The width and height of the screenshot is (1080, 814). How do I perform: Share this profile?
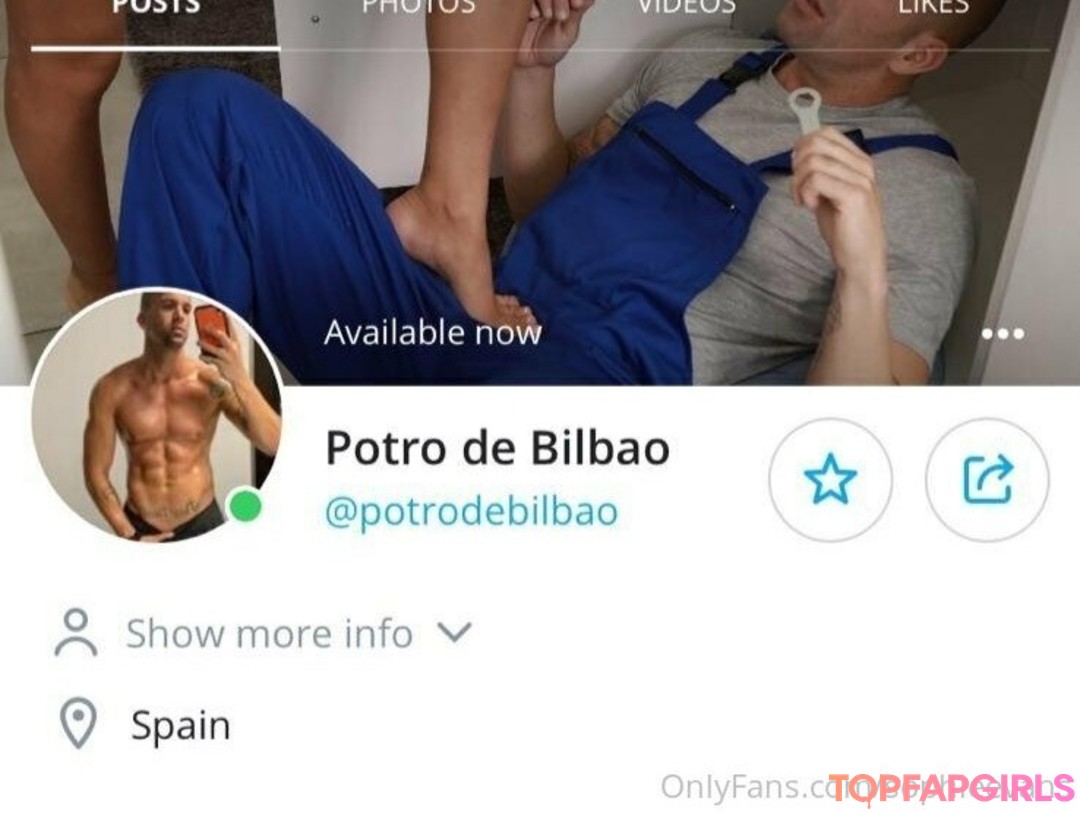[x=987, y=481]
